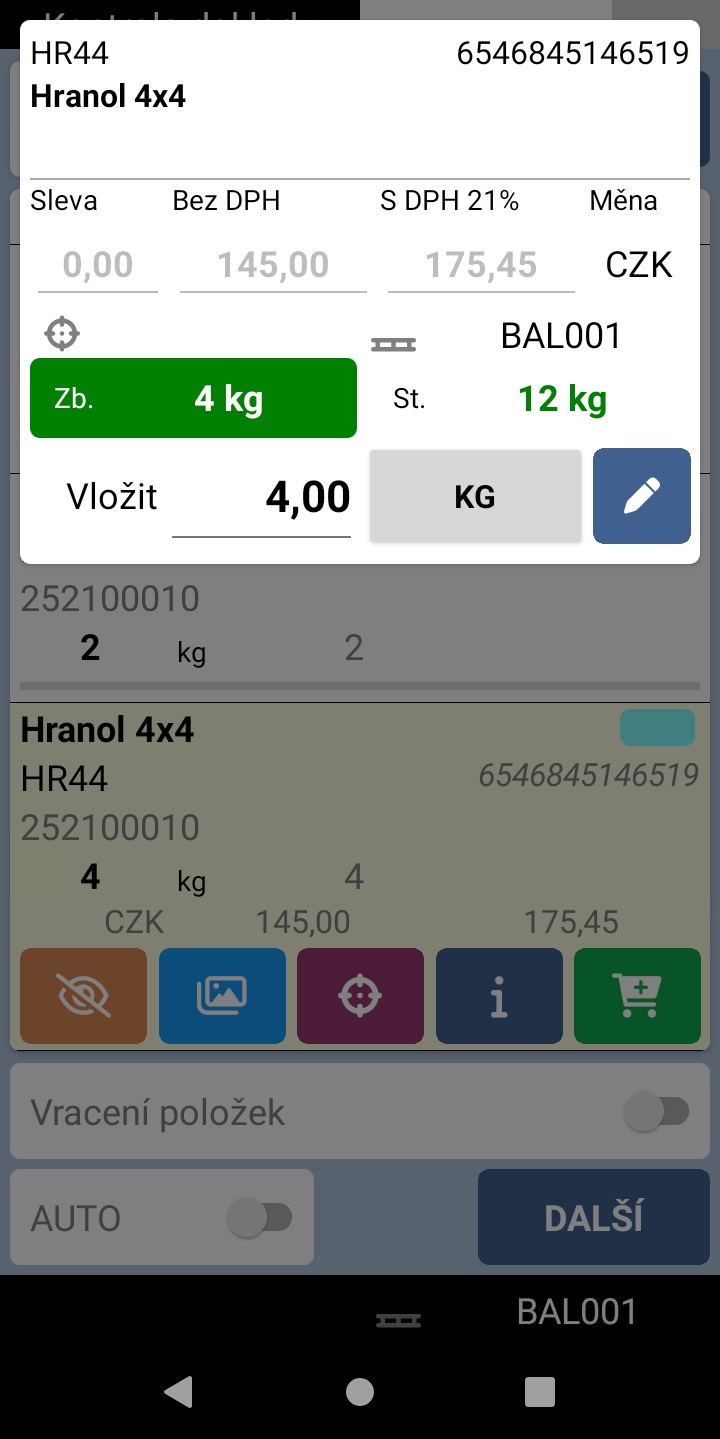Open the item image gallery button
The width and height of the screenshot is (720, 1439).
pyautogui.click(x=222, y=996)
